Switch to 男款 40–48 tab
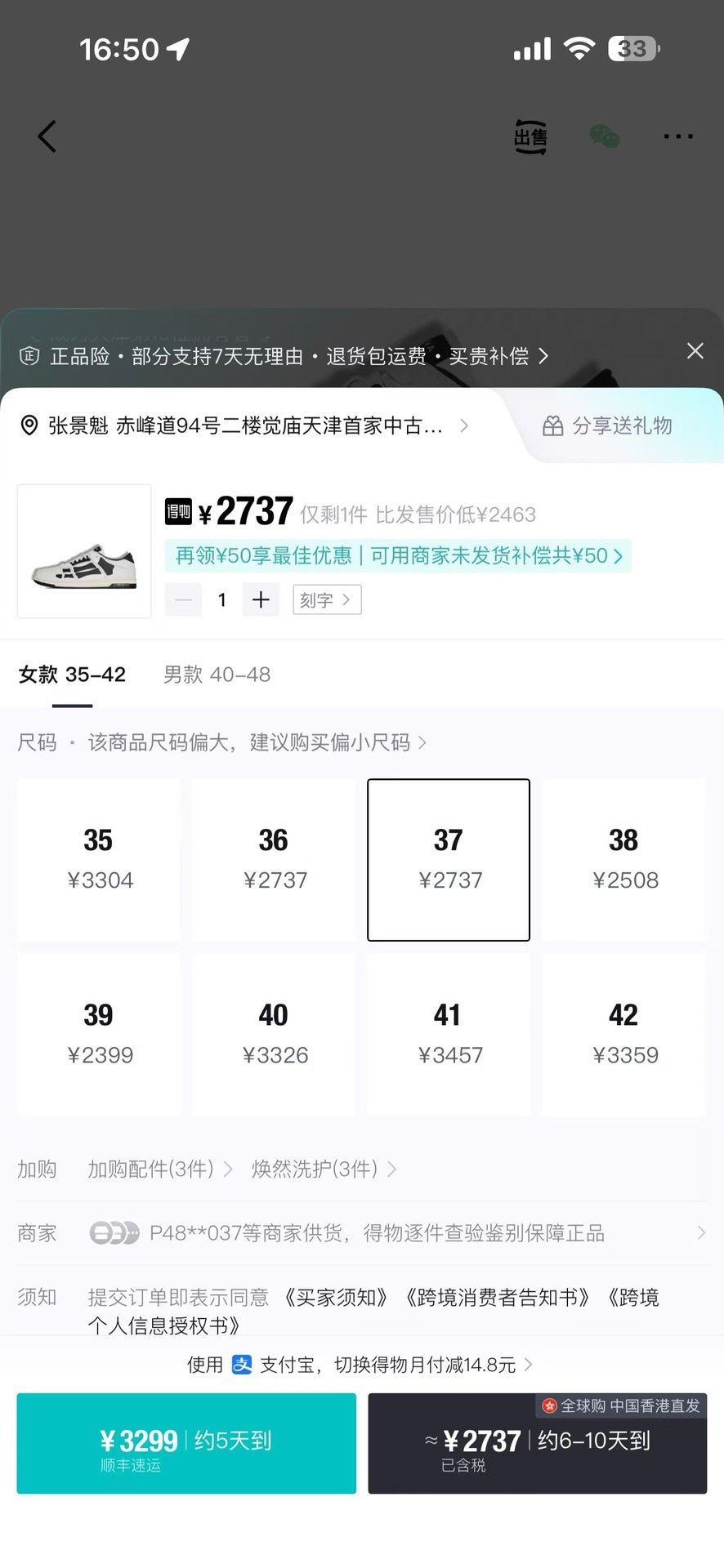The image size is (724, 1568). 217,675
